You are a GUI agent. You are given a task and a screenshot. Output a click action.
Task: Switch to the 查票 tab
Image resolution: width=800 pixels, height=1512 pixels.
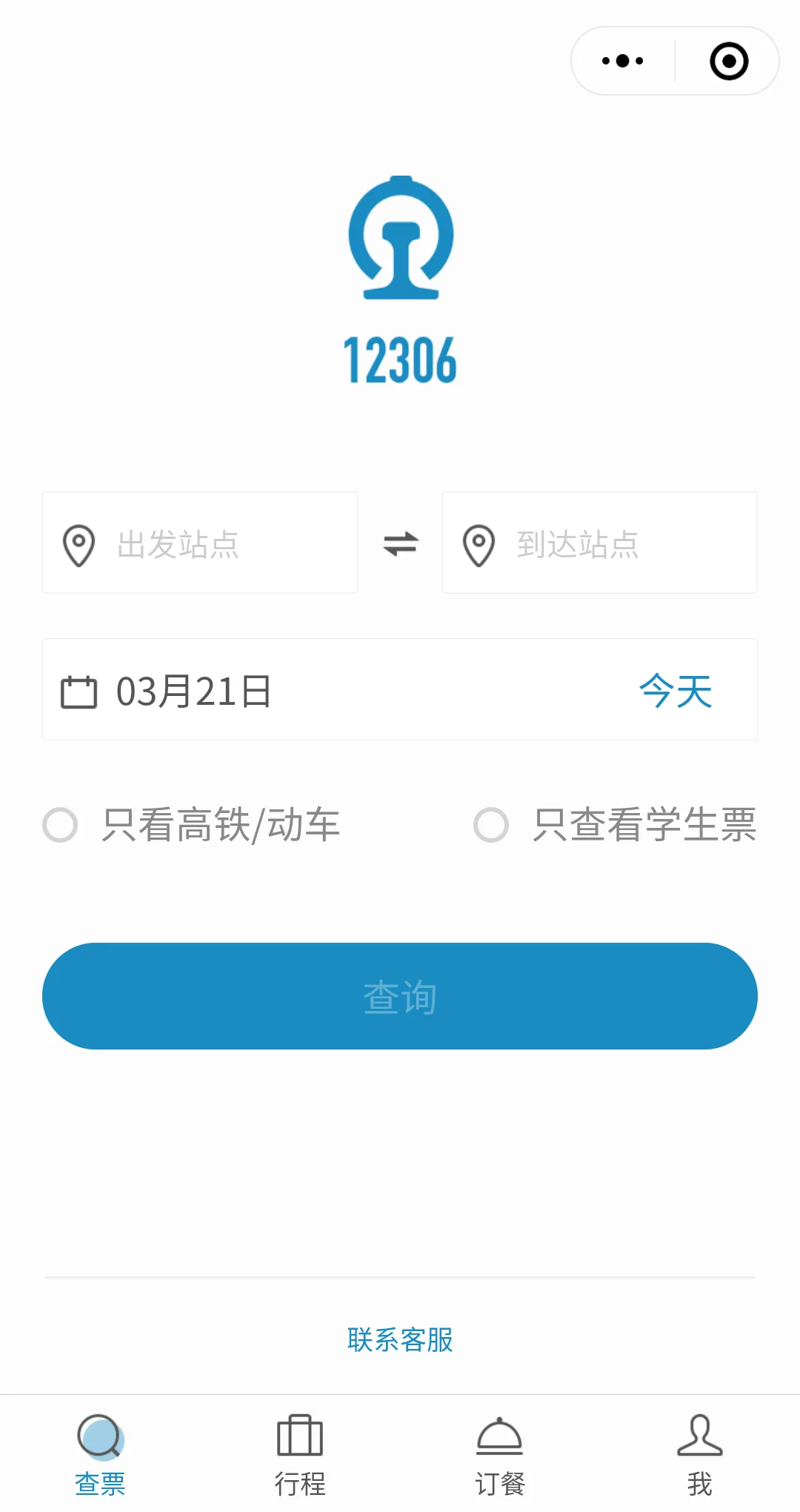[100, 1454]
